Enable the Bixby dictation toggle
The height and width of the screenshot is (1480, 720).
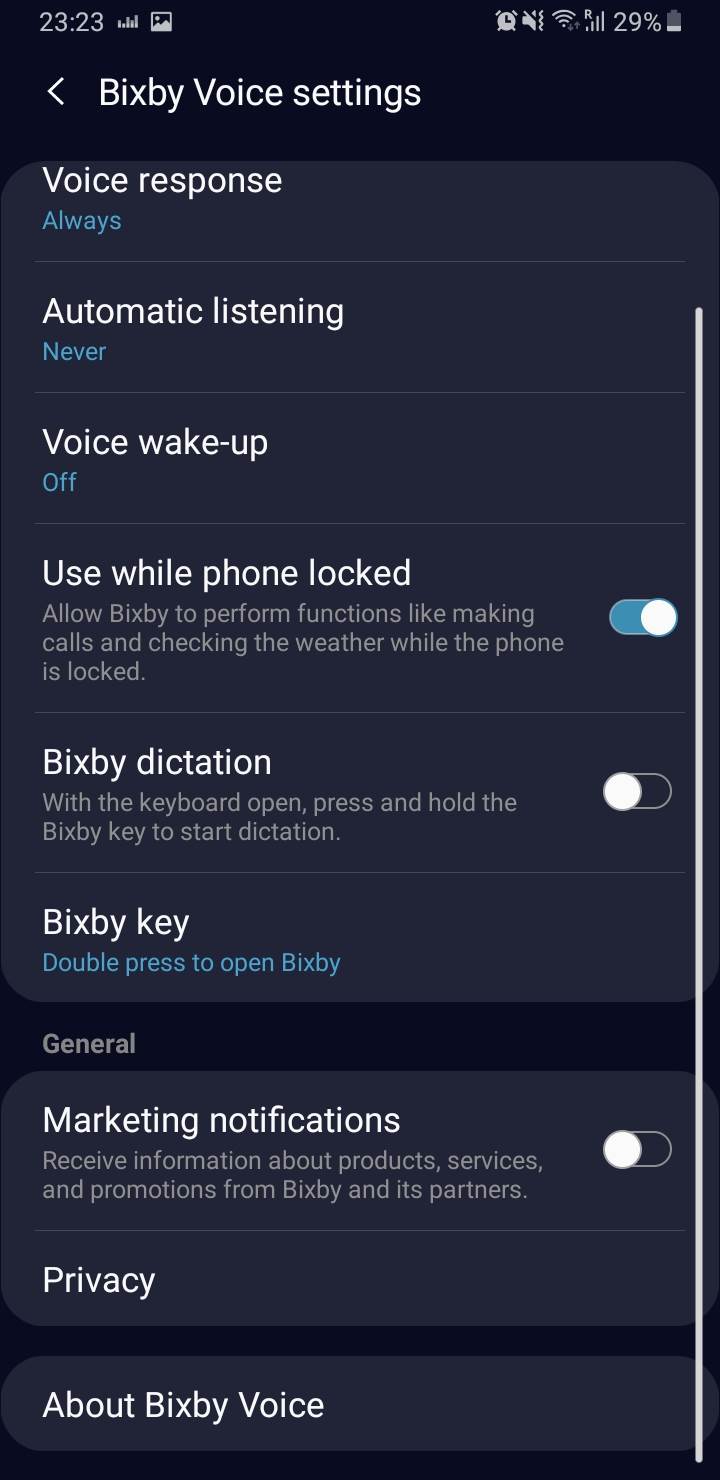pos(638,791)
